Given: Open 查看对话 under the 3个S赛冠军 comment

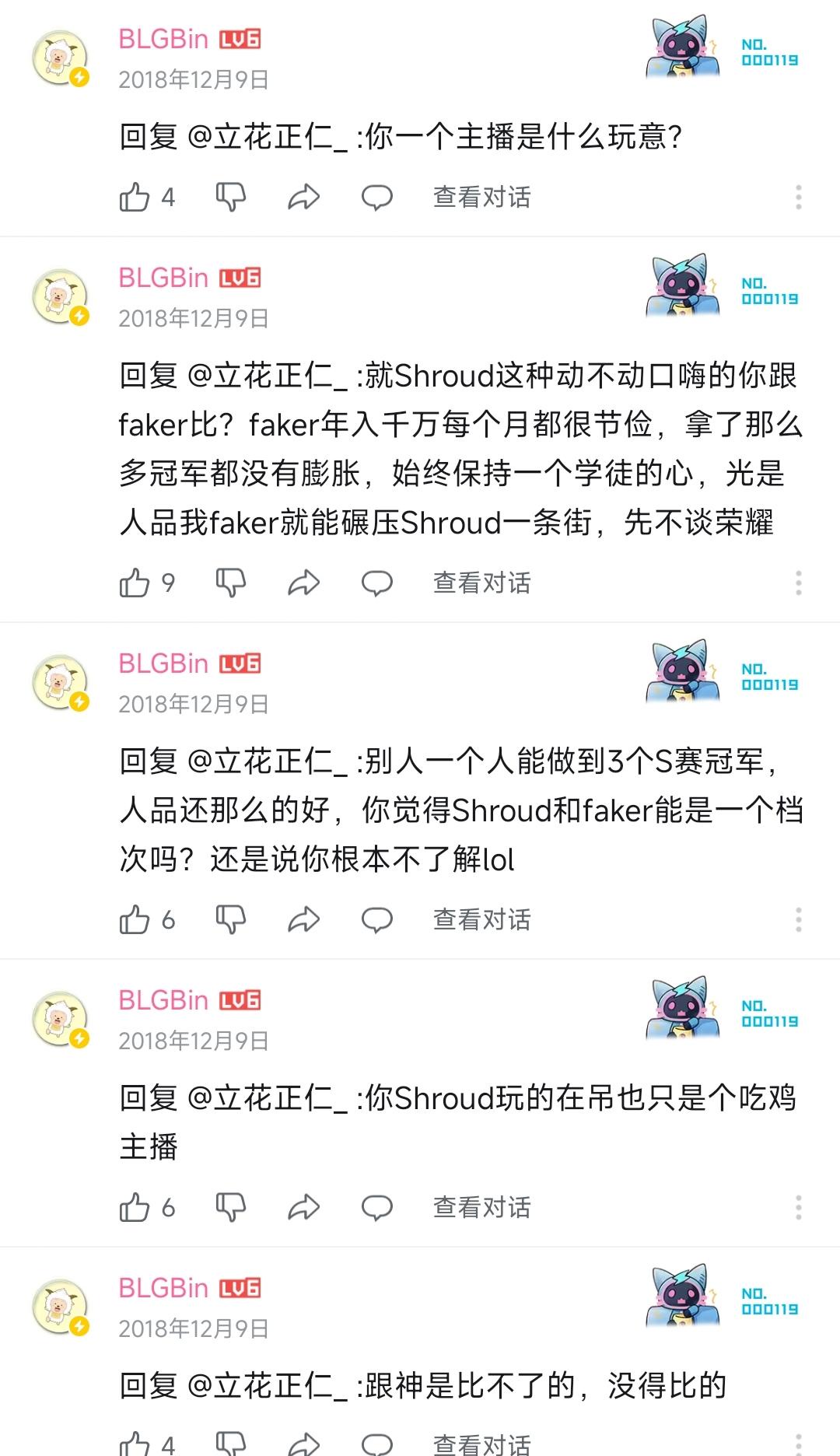Looking at the screenshot, I should point(481,920).
